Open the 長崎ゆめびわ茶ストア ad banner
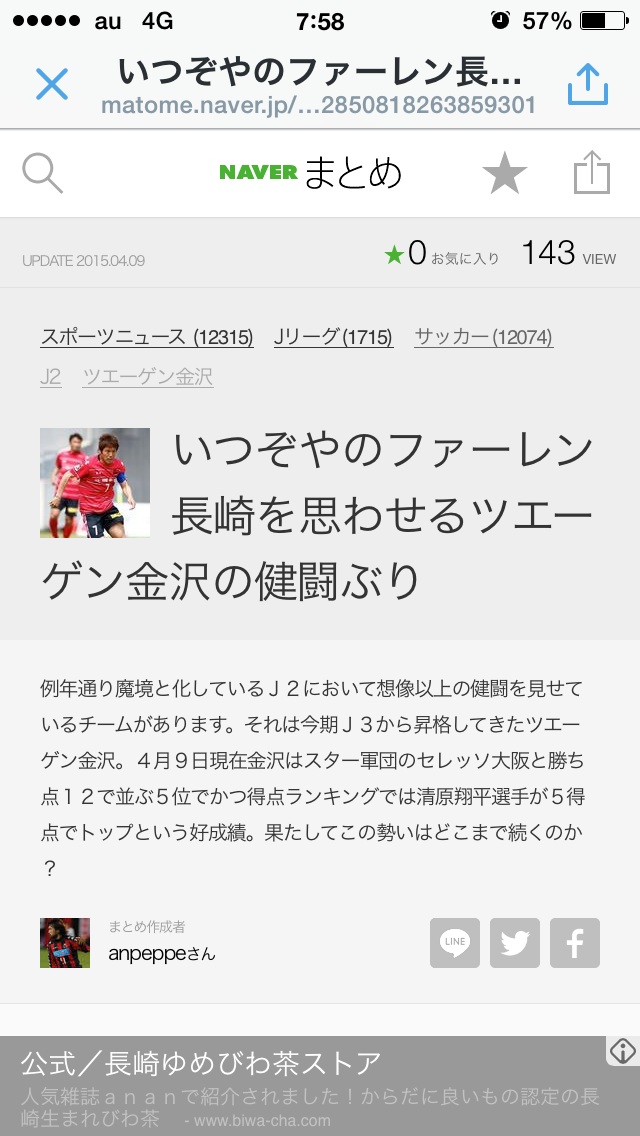Image resolution: width=640 pixels, height=1136 pixels. [x=300, y=1085]
